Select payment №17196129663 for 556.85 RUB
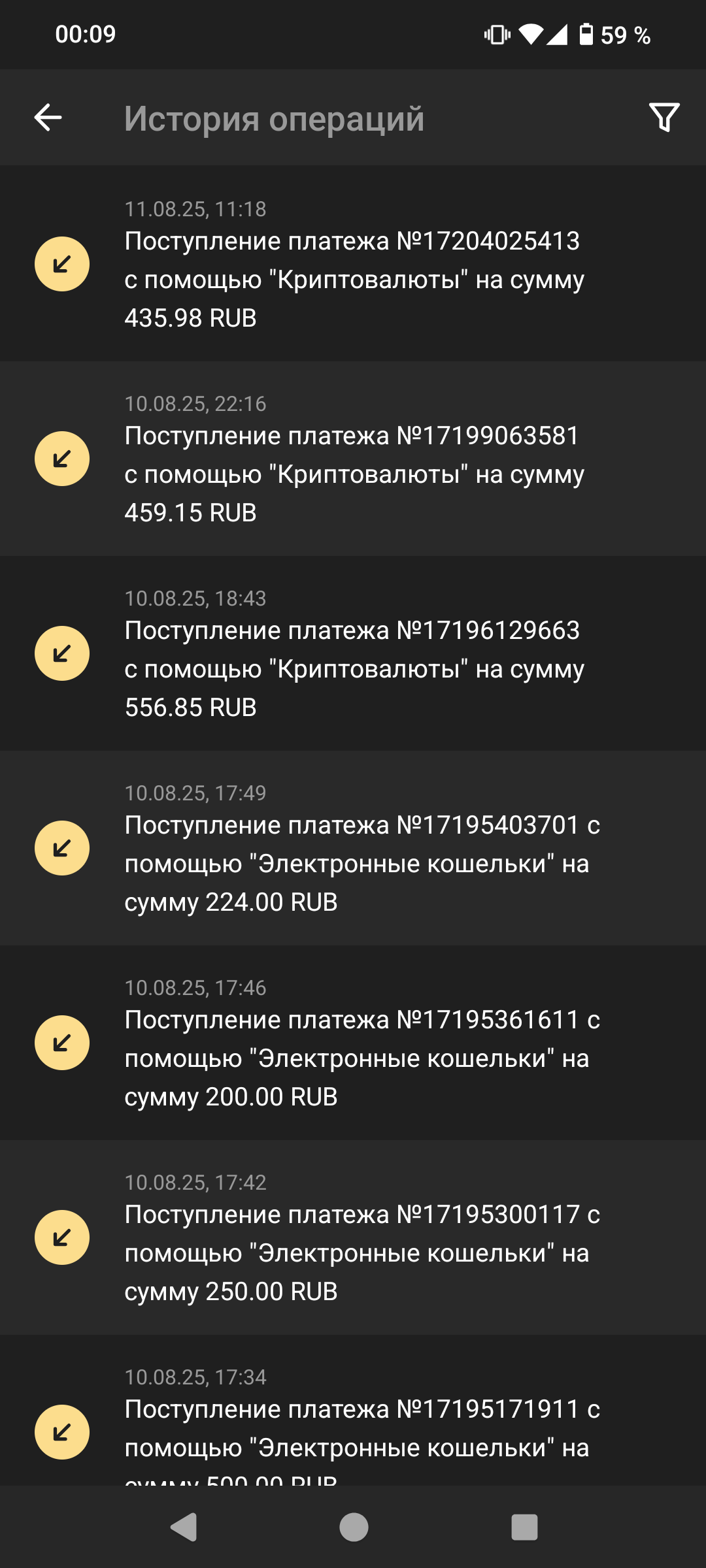This screenshot has height=1568, width=706. [x=353, y=653]
